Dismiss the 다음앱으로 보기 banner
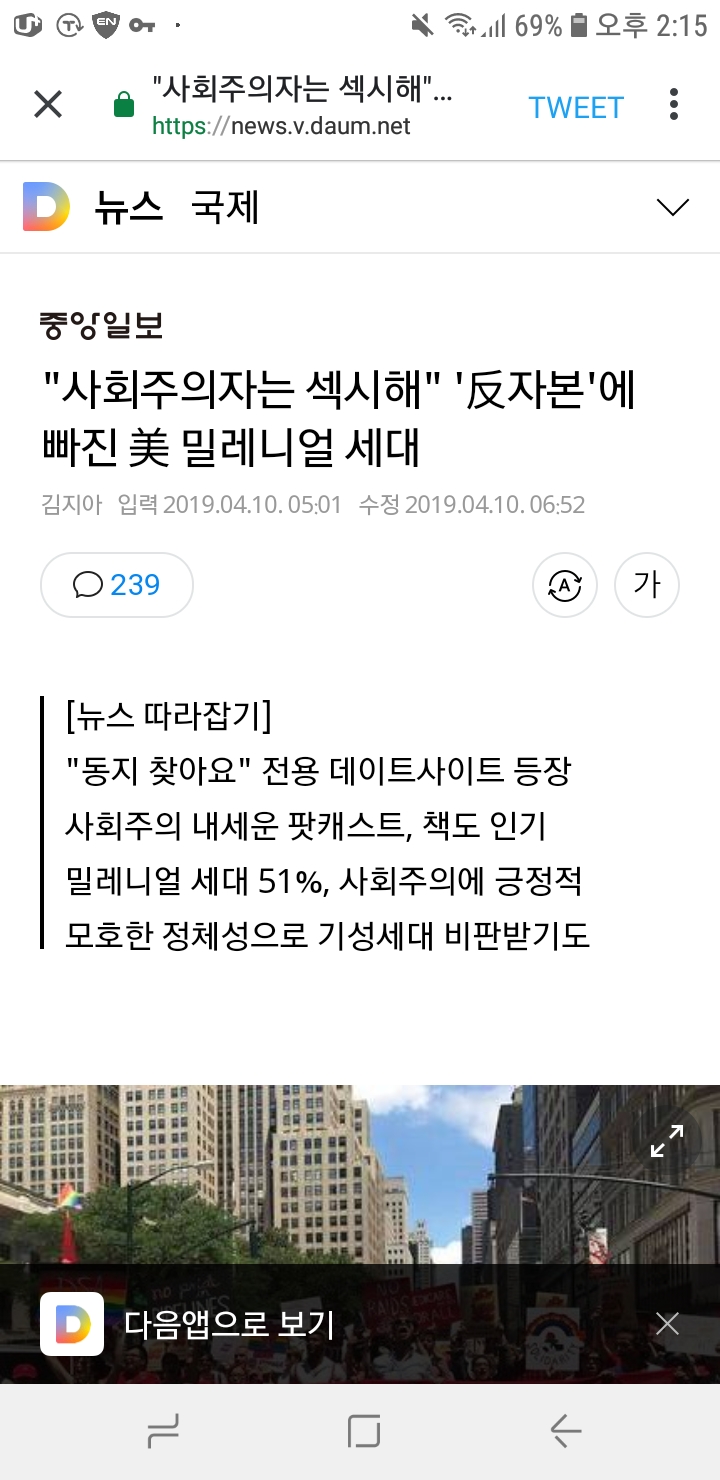 tap(667, 1324)
